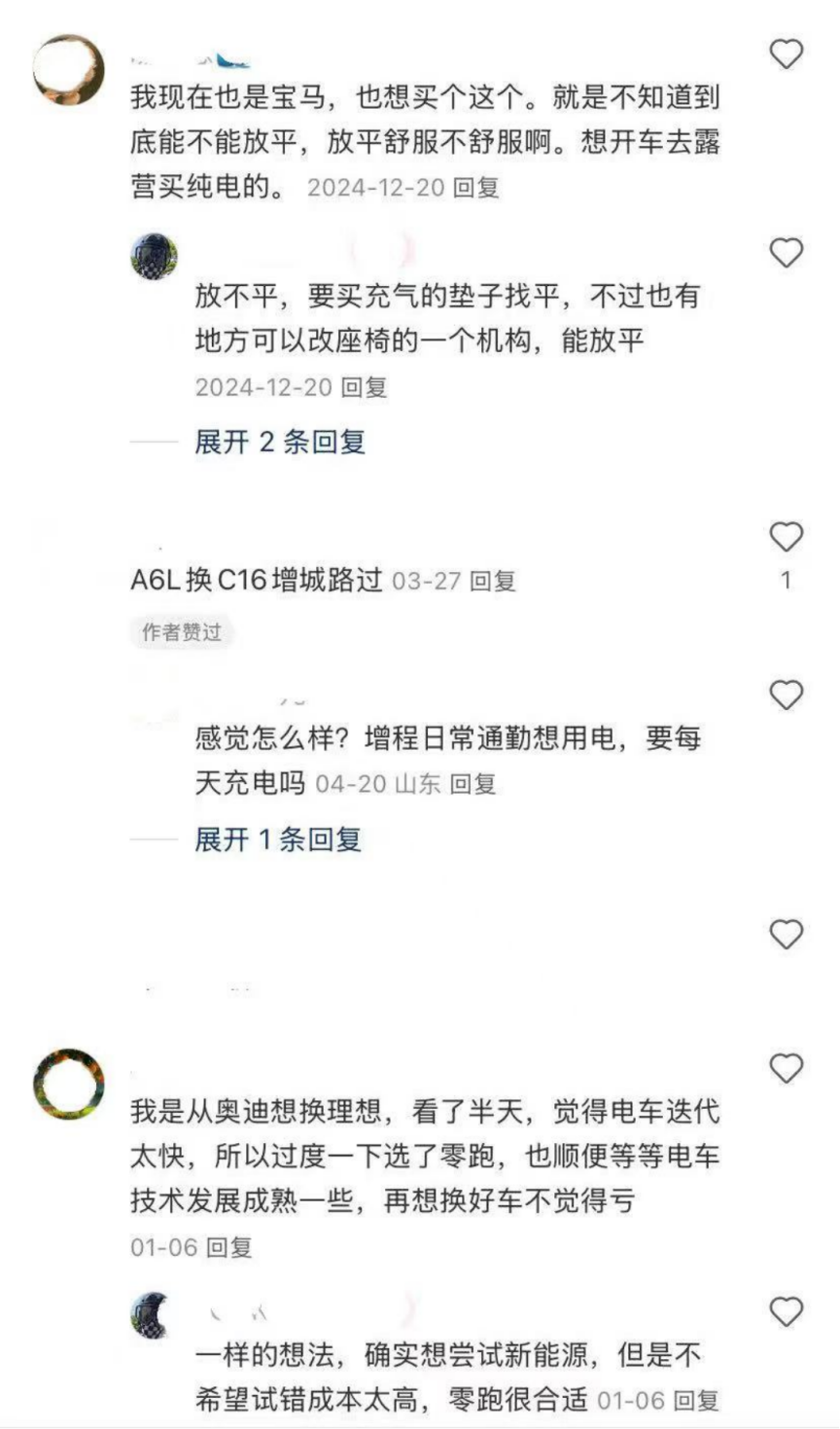Like the comment A6L换C16增城路过

tap(786, 537)
